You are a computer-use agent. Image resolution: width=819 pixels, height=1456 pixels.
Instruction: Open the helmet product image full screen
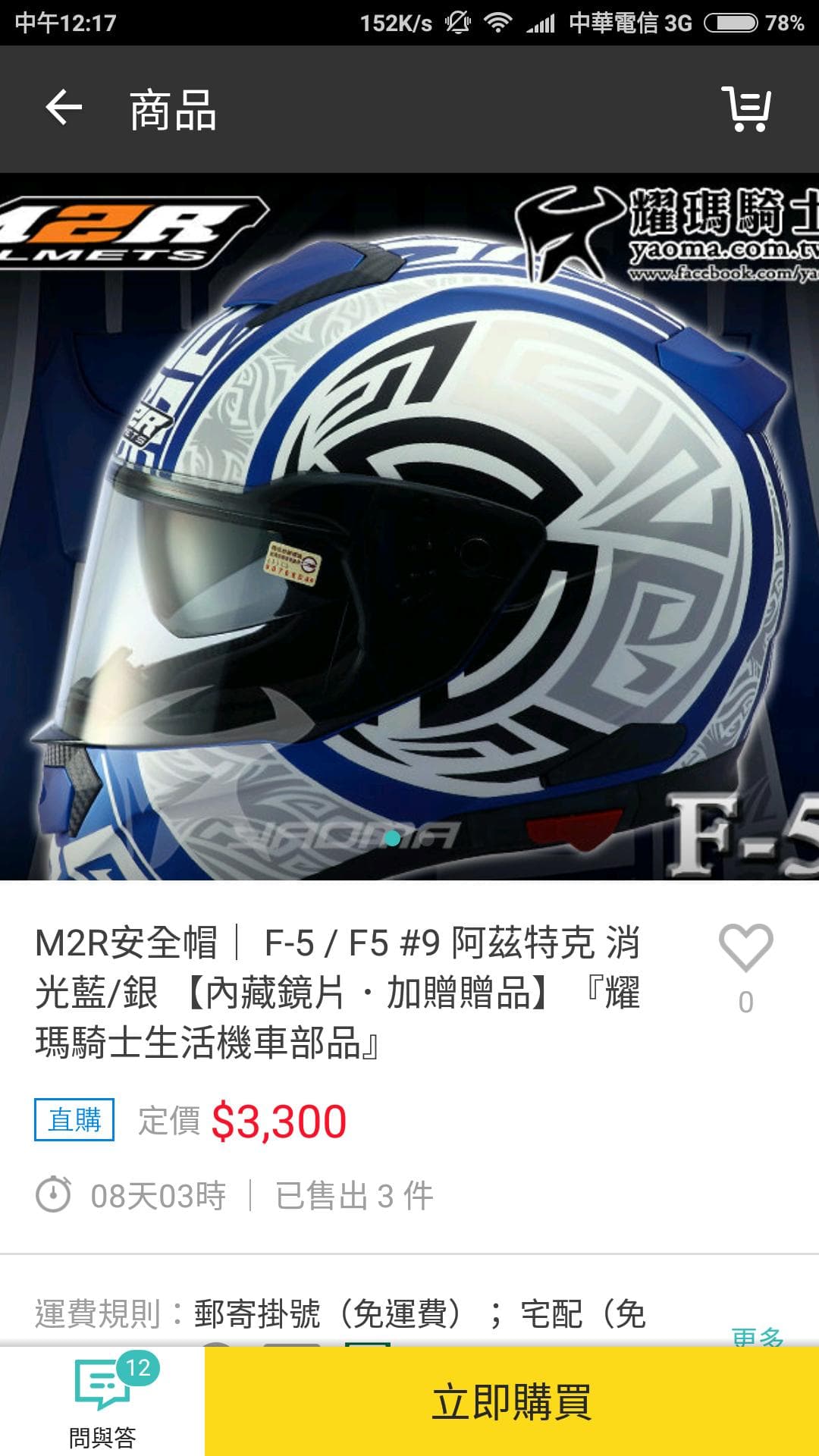(409, 531)
